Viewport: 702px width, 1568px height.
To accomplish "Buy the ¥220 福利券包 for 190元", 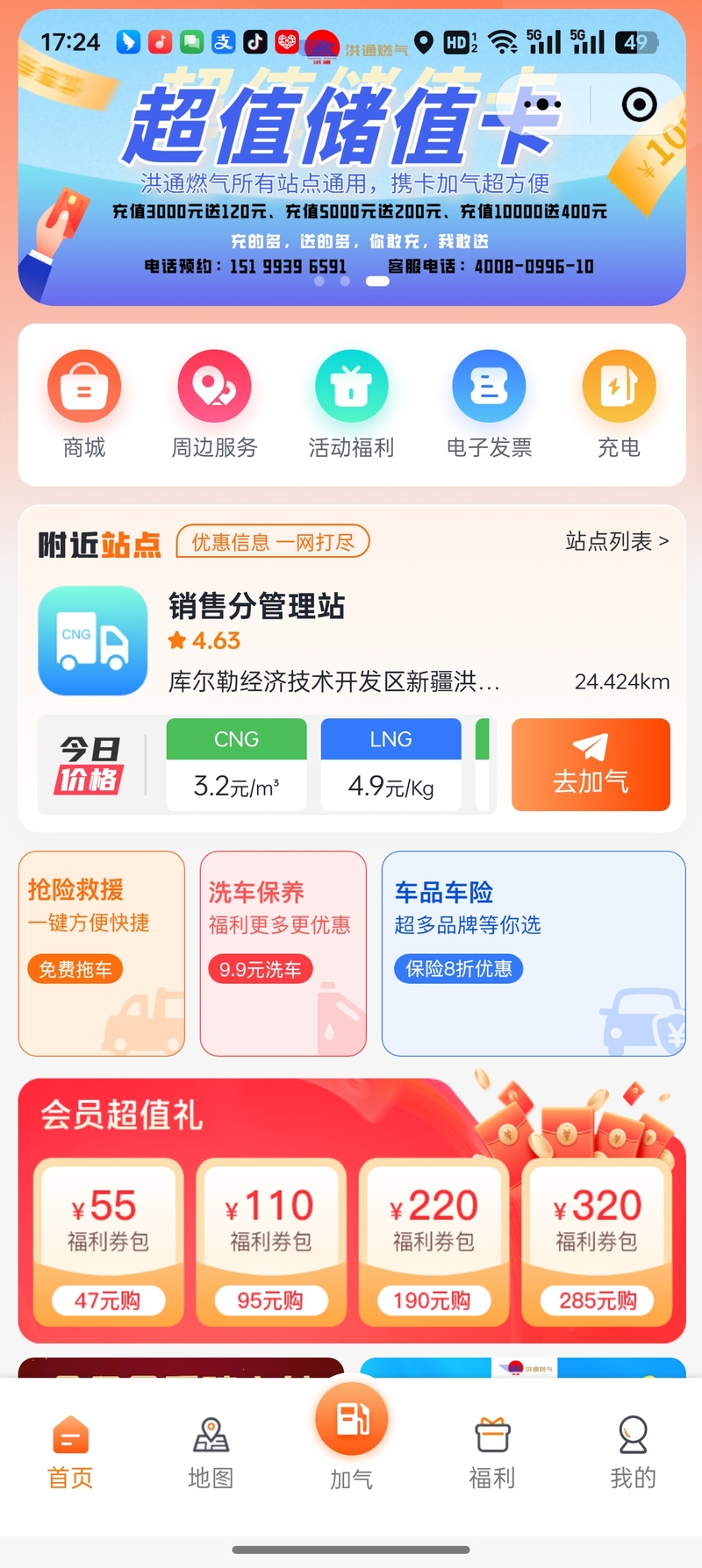I will point(433,1300).
